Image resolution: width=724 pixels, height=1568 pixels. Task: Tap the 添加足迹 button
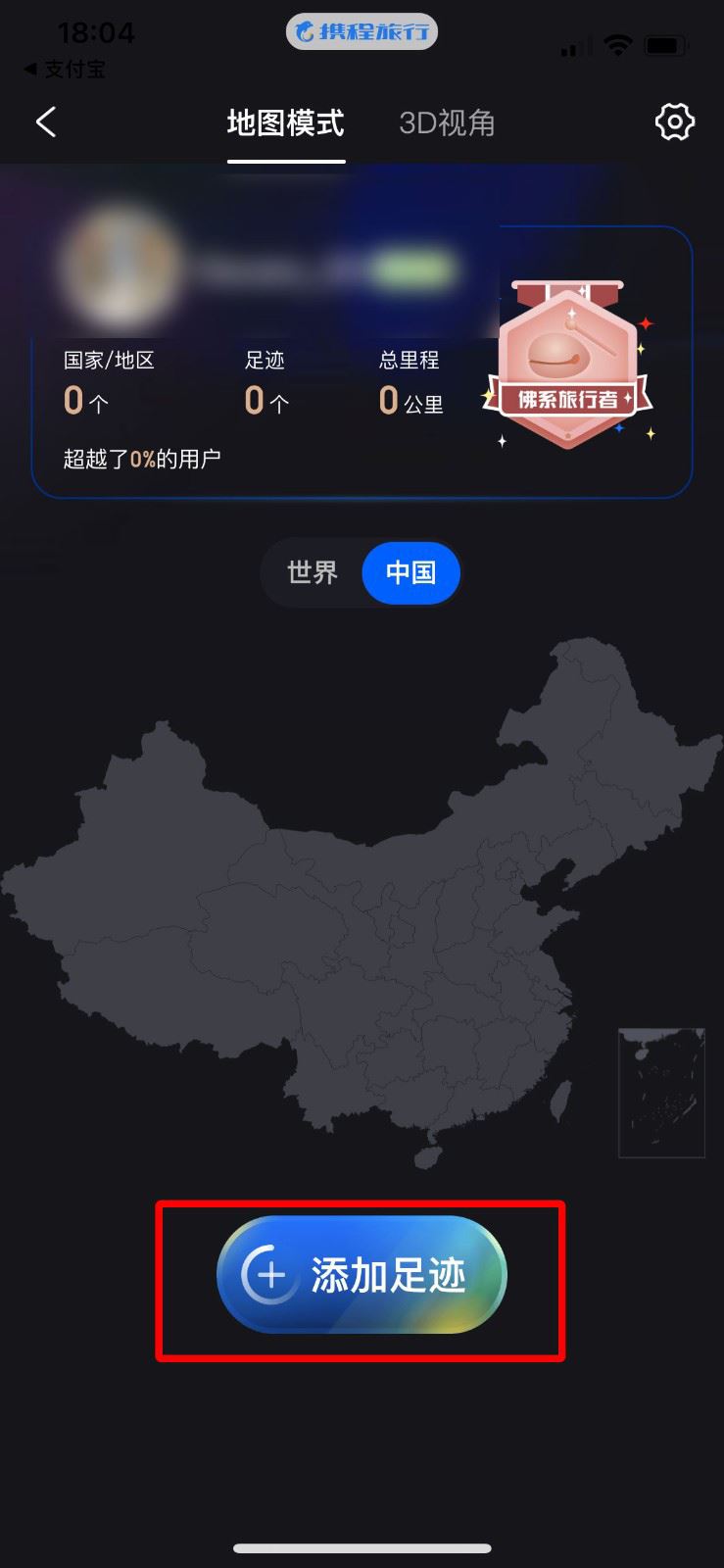point(361,1275)
